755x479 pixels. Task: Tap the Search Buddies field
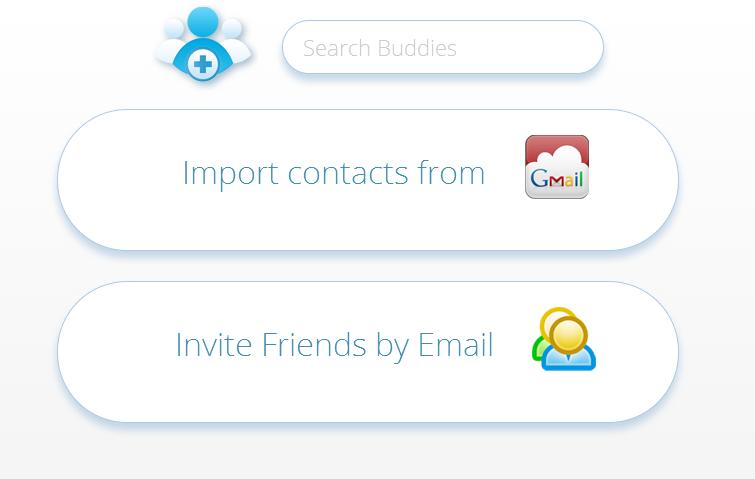(x=442, y=48)
